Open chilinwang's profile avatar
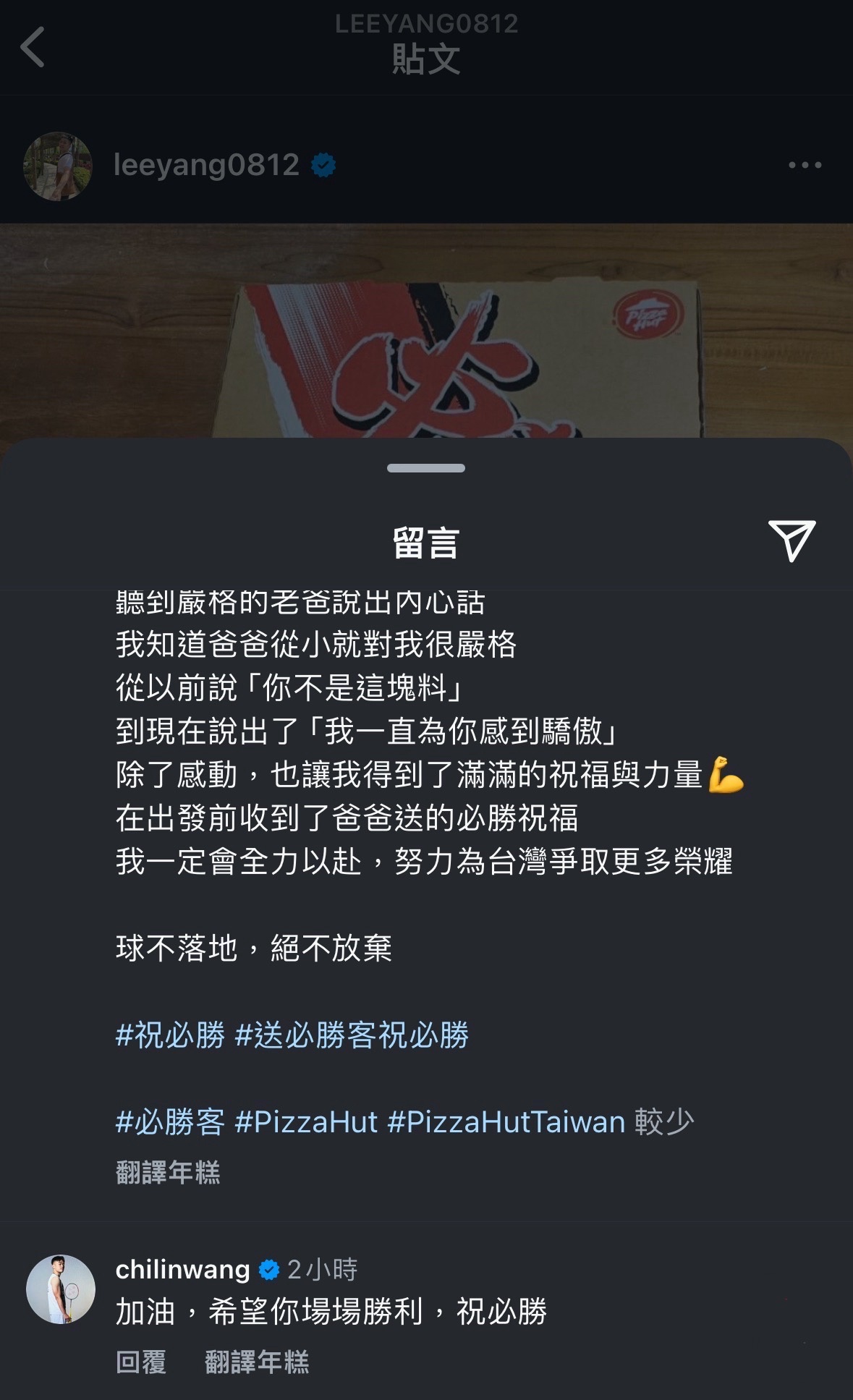853x1400 pixels. coord(61,1289)
